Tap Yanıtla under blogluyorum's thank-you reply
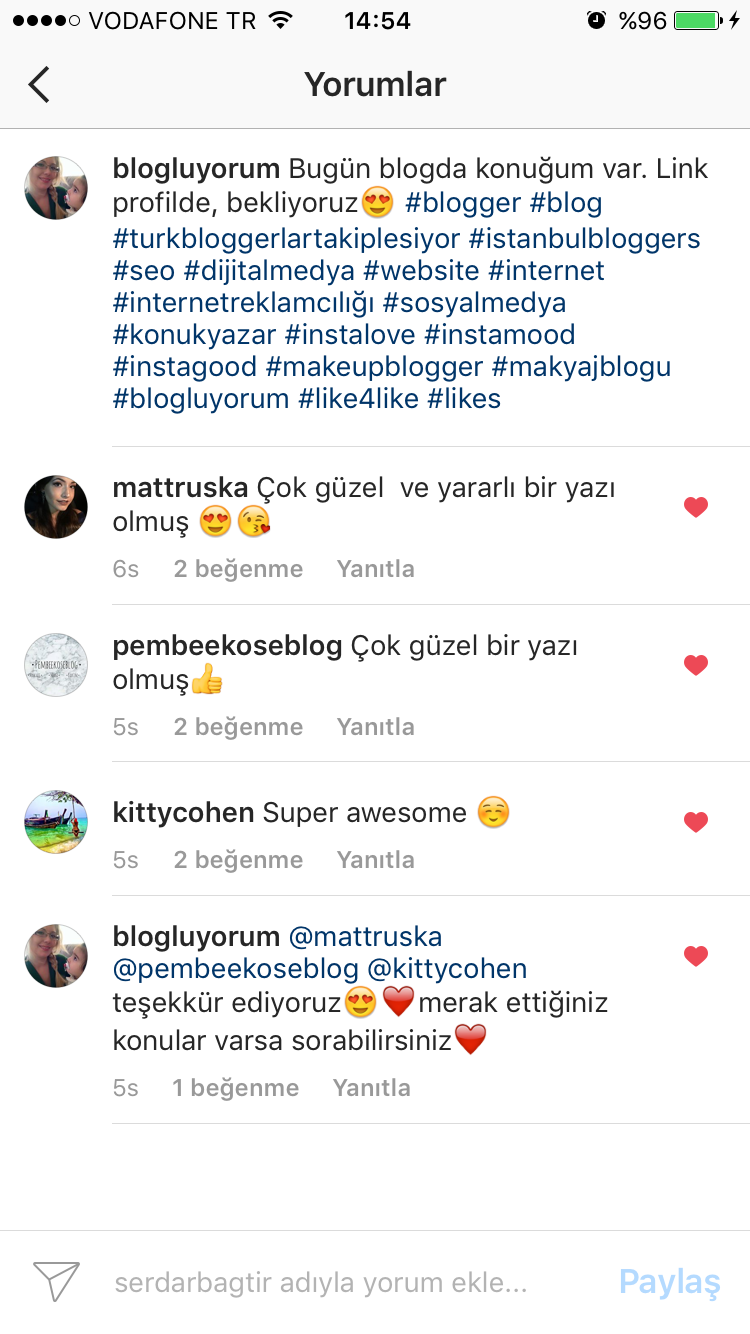This screenshot has height=1334, width=750. 371,1088
